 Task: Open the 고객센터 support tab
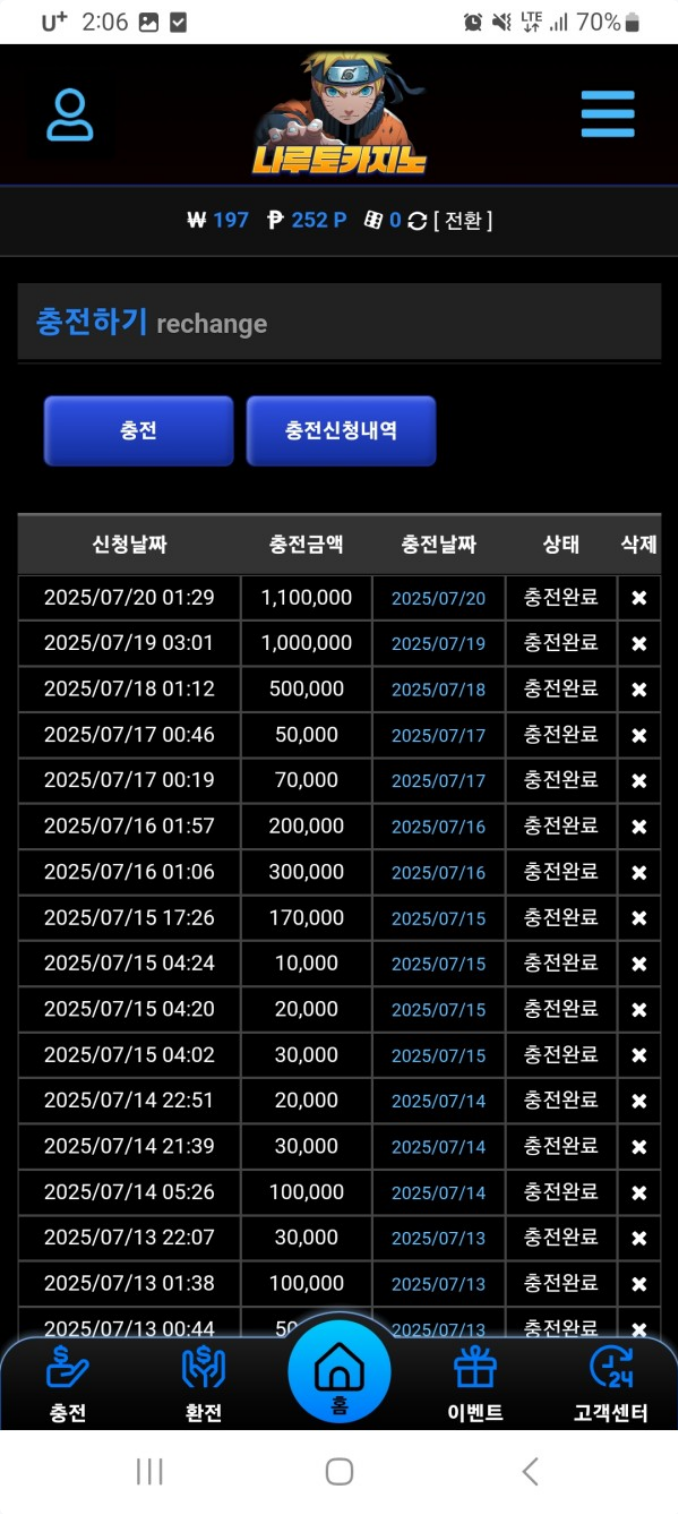(610, 1385)
